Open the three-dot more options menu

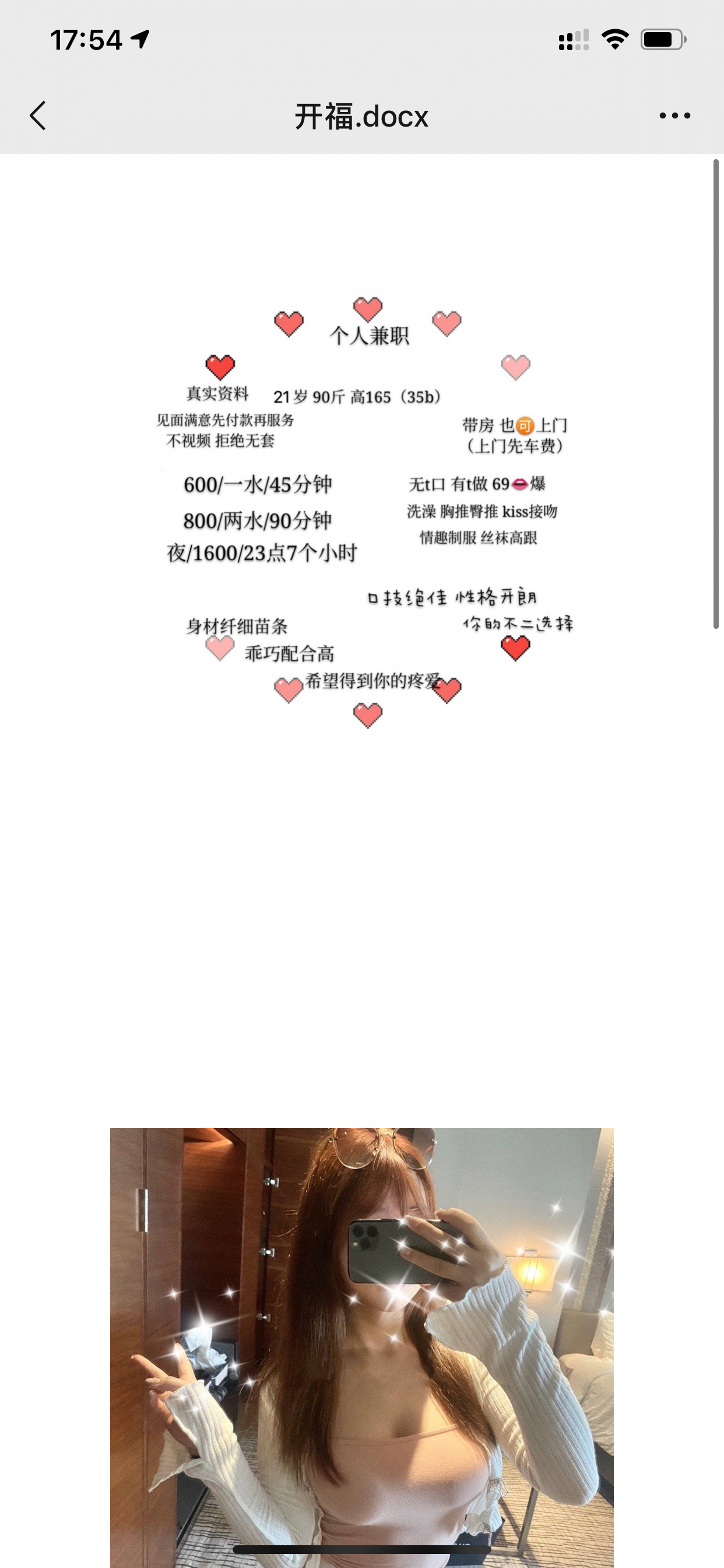point(674,116)
